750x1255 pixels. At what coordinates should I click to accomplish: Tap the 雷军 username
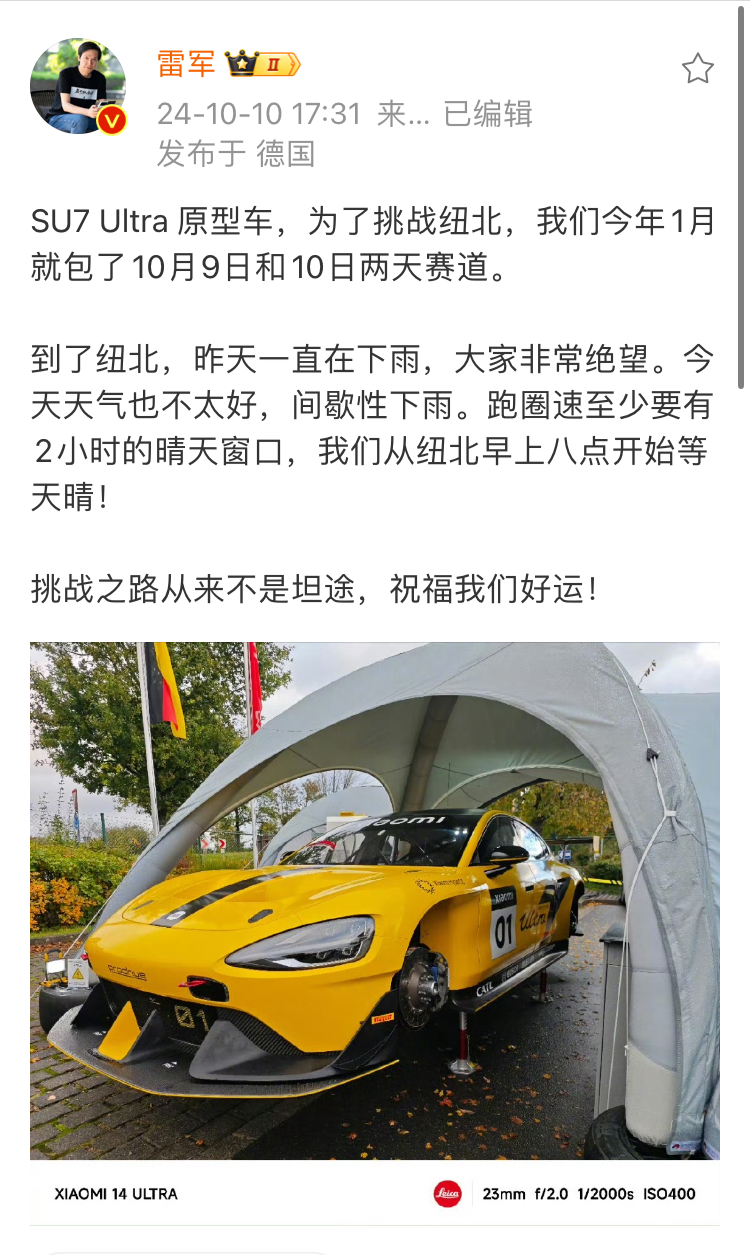(x=186, y=64)
